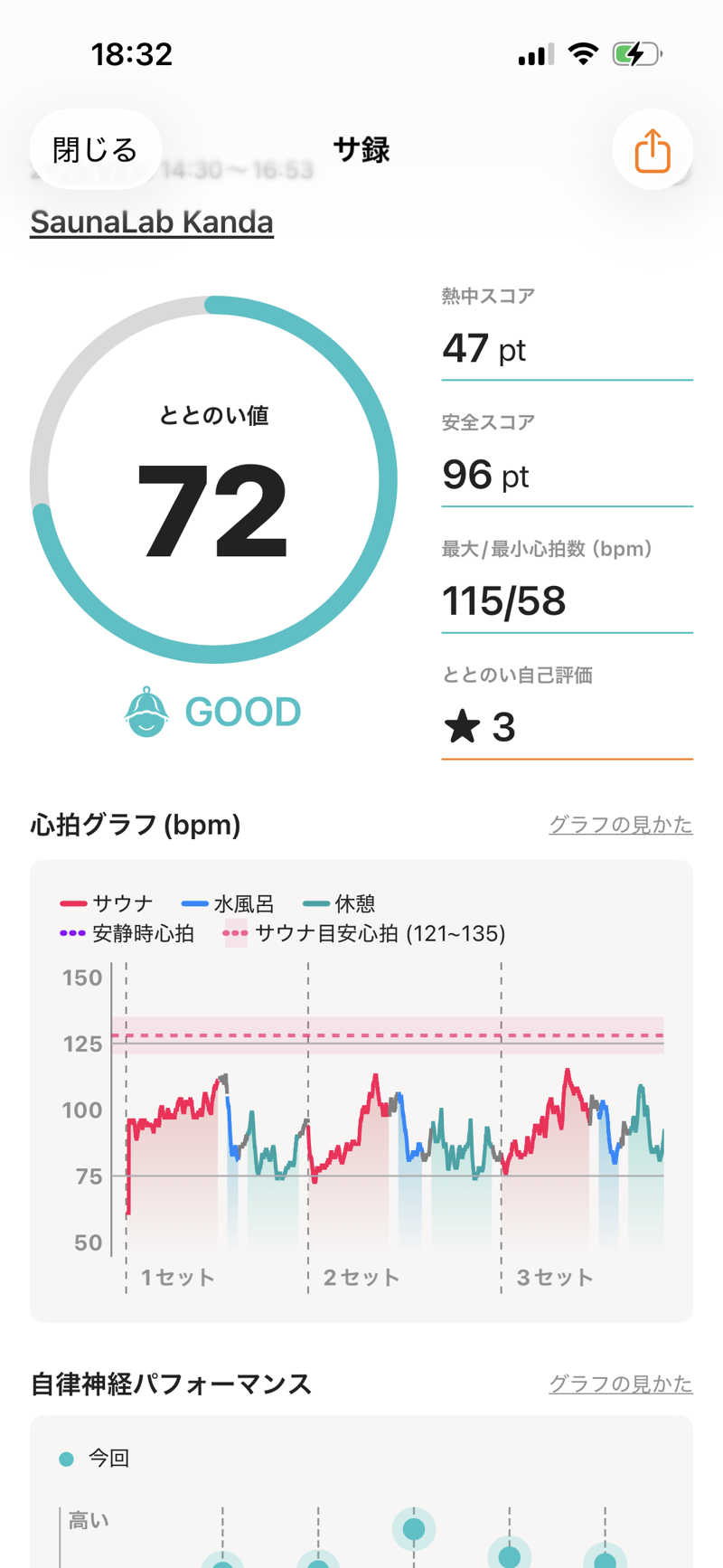Open the SaunaLab Kanda facility link

[152, 222]
